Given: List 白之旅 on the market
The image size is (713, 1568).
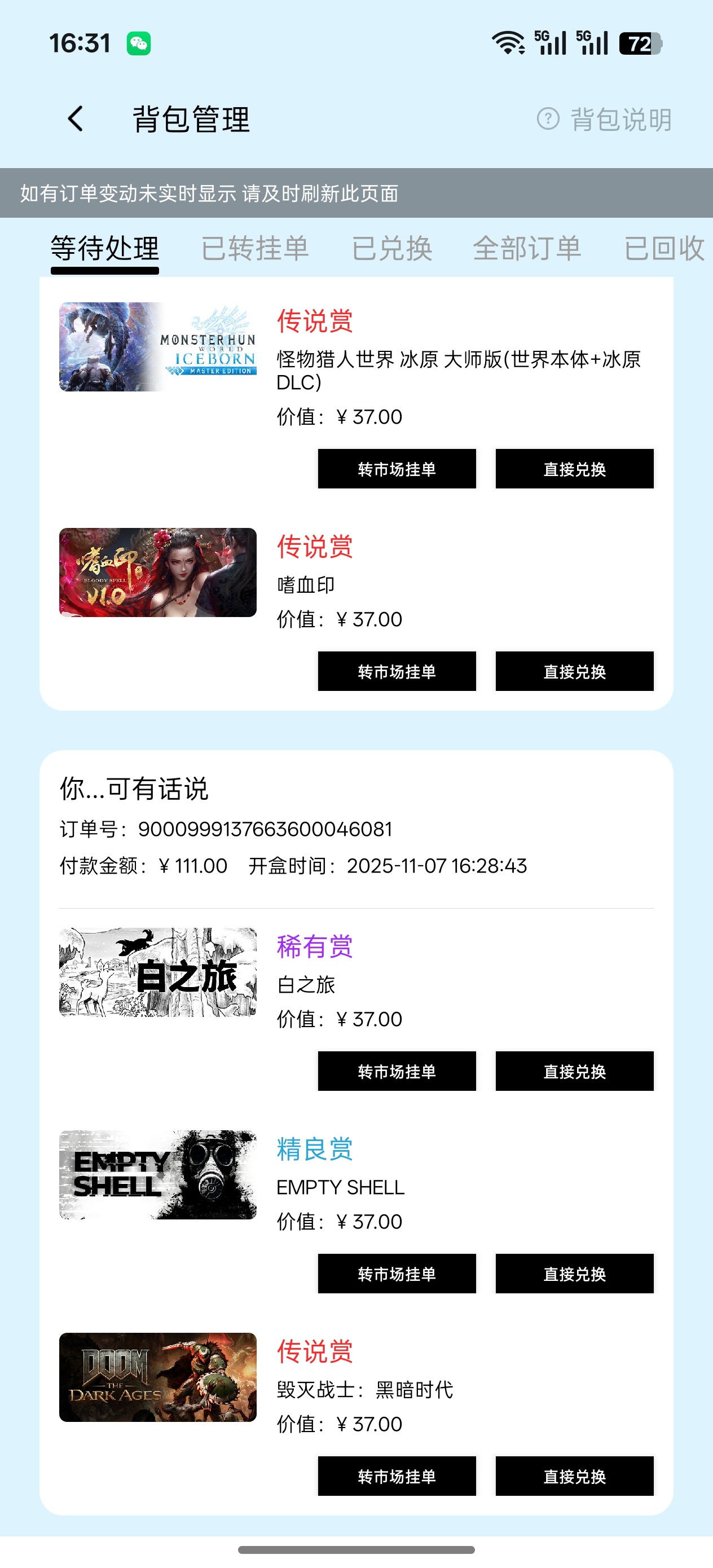Looking at the screenshot, I should [x=397, y=1071].
